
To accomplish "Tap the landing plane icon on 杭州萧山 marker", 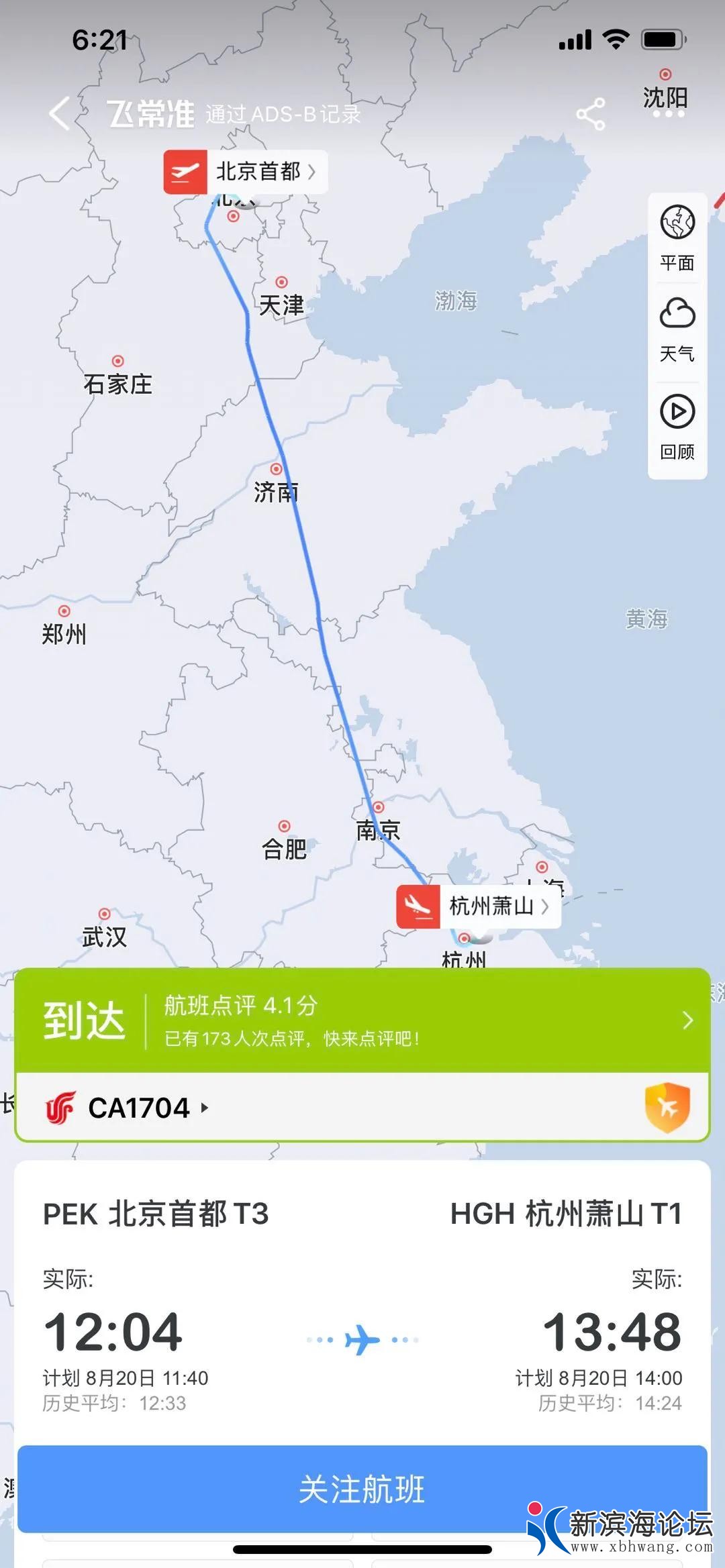I will tap(420, 905).
